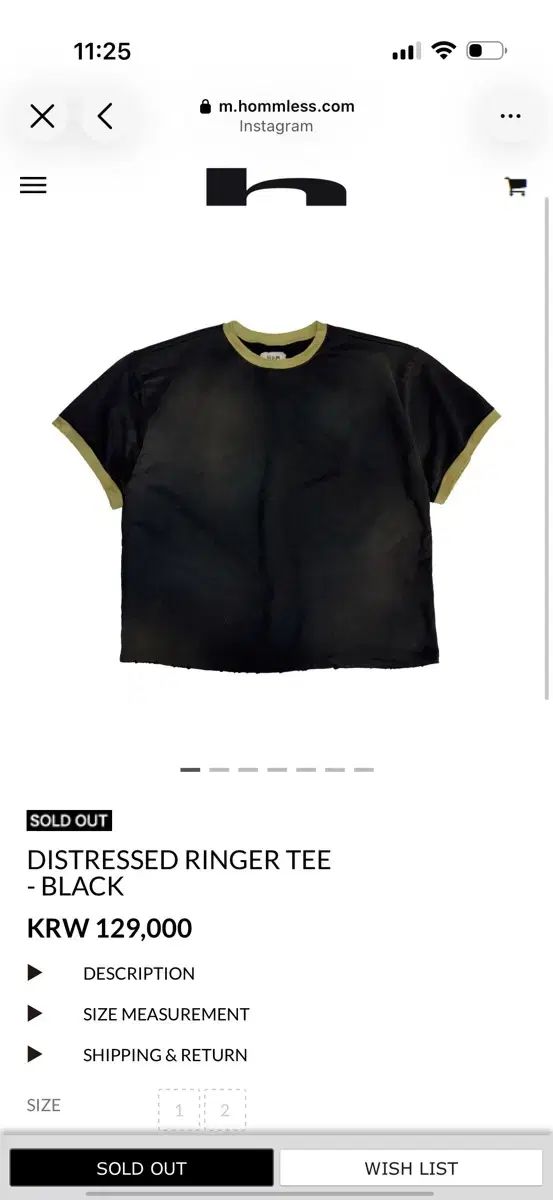Close the in-app browser
Screen dimensions: 553x1200
coord(42,117)
